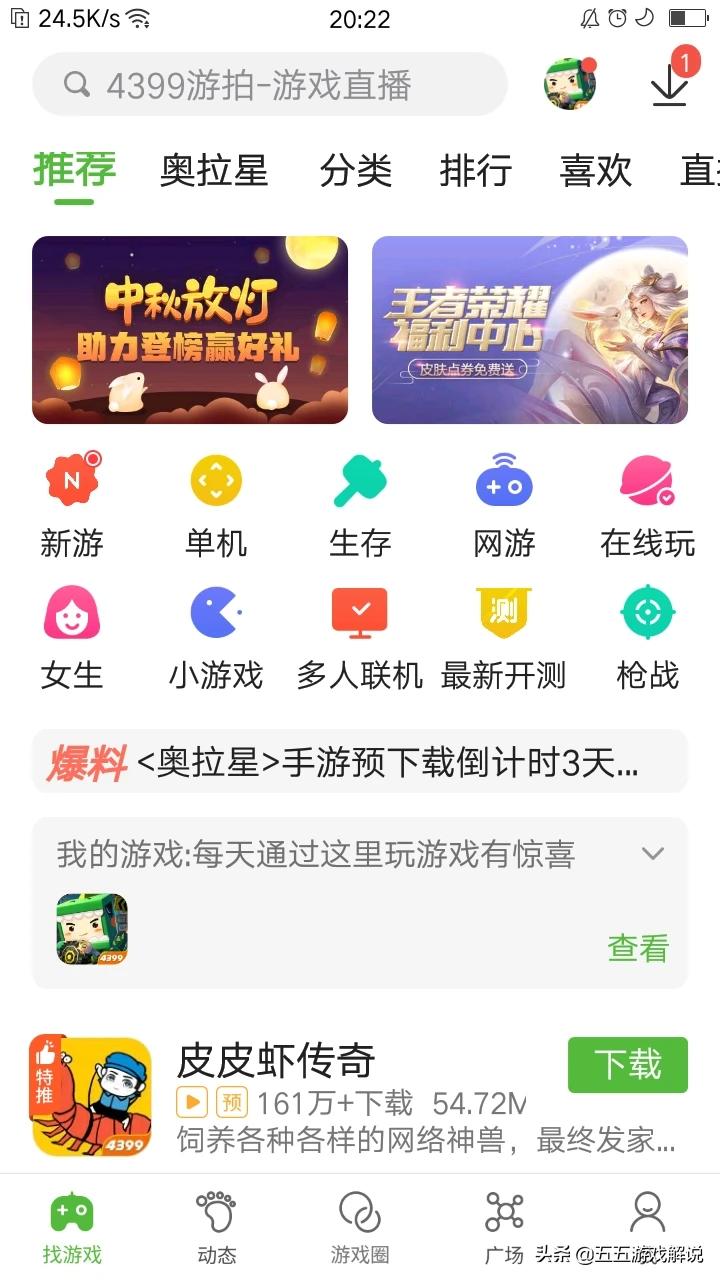Image resolution: width=720 pixels, height=1280 pixels.
Task: Open the user avatar profile
Action: click(569, 84)
